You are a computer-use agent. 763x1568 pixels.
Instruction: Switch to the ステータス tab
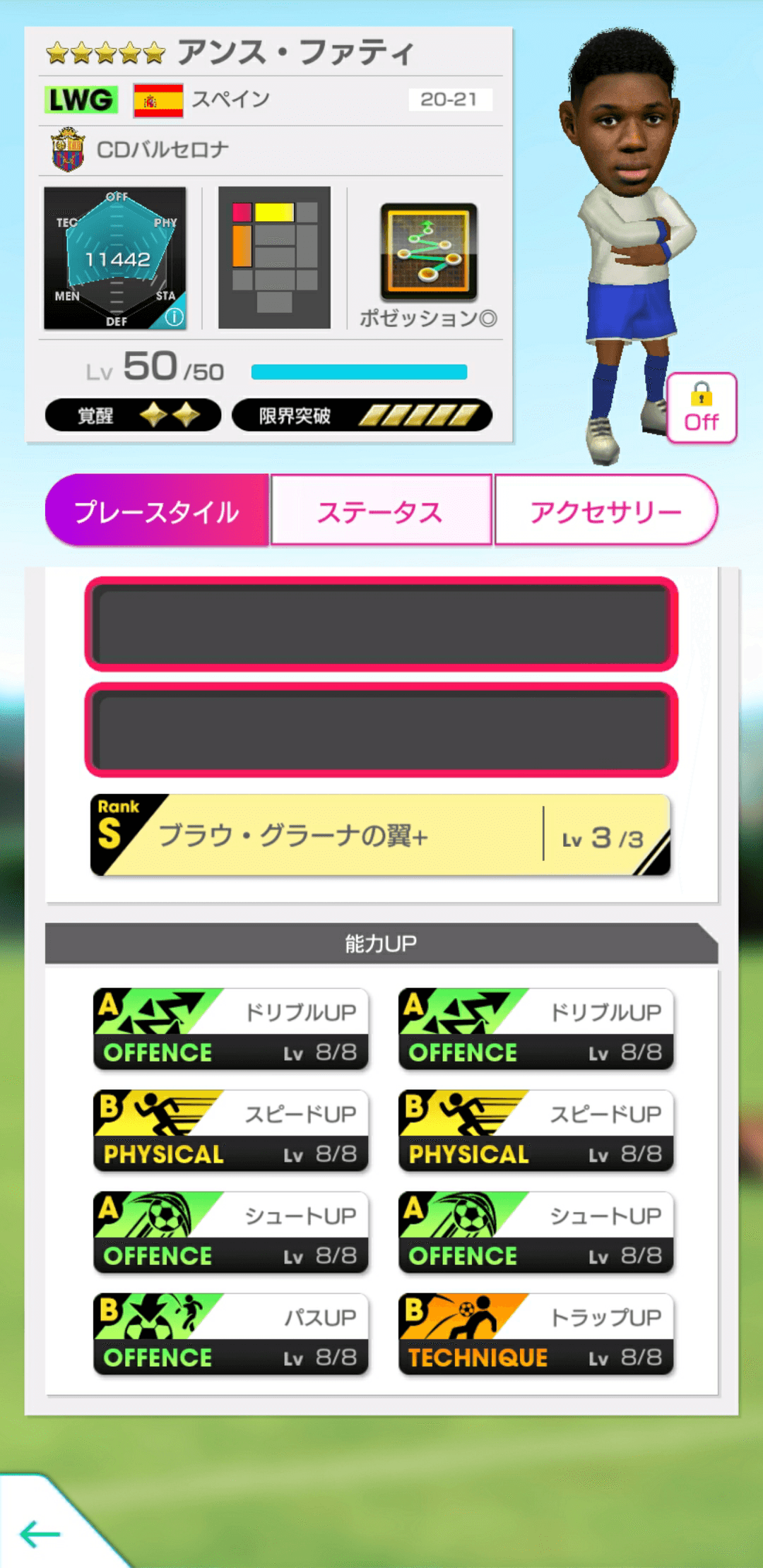[381, 510]
